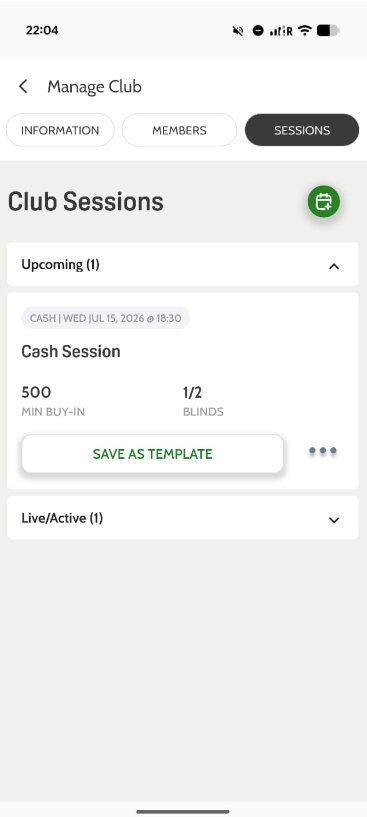This screenshot has width=367, height=817.
Task: Collapse the Upcoming section
Action: point(183,265)
